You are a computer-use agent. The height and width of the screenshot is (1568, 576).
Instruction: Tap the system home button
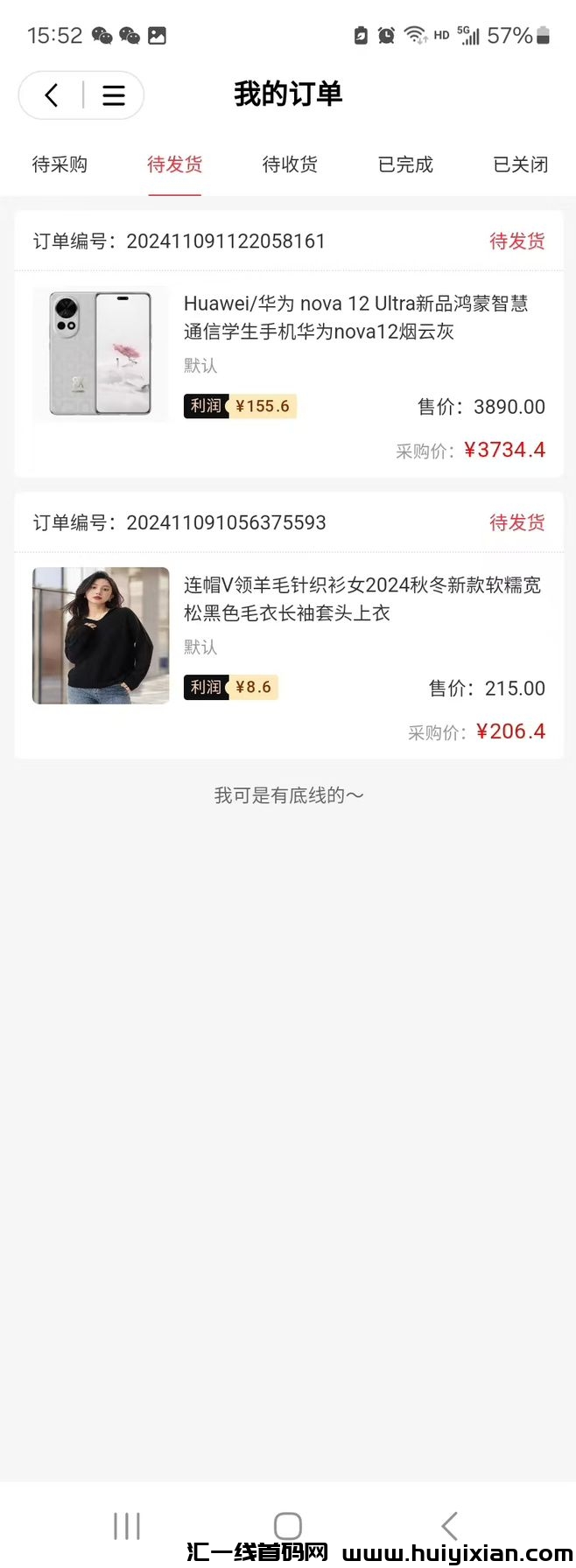pyautogui.click(x=288, y=1525)
